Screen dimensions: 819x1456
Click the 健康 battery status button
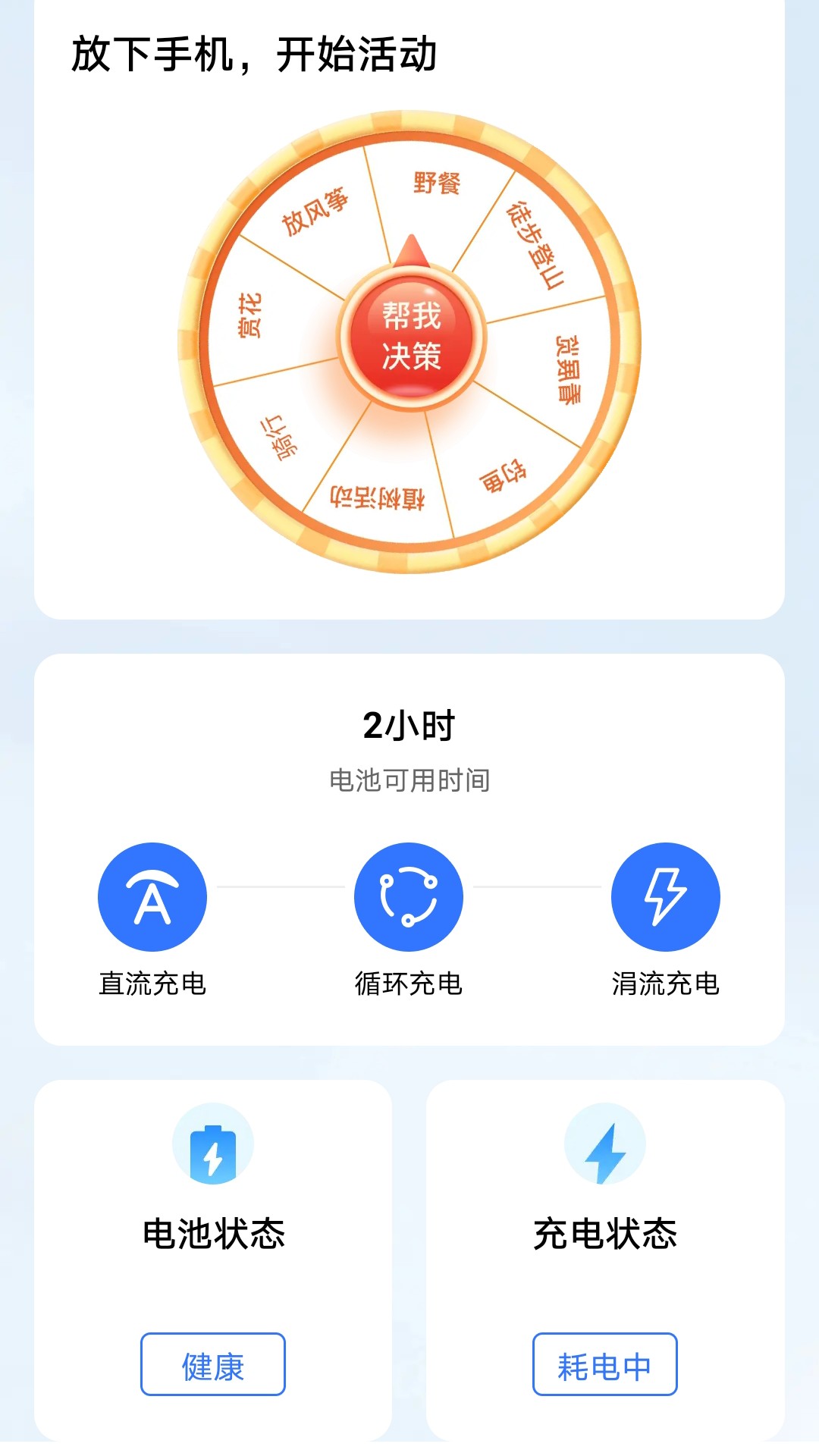pyautogui.click(x=213, y=1365)
